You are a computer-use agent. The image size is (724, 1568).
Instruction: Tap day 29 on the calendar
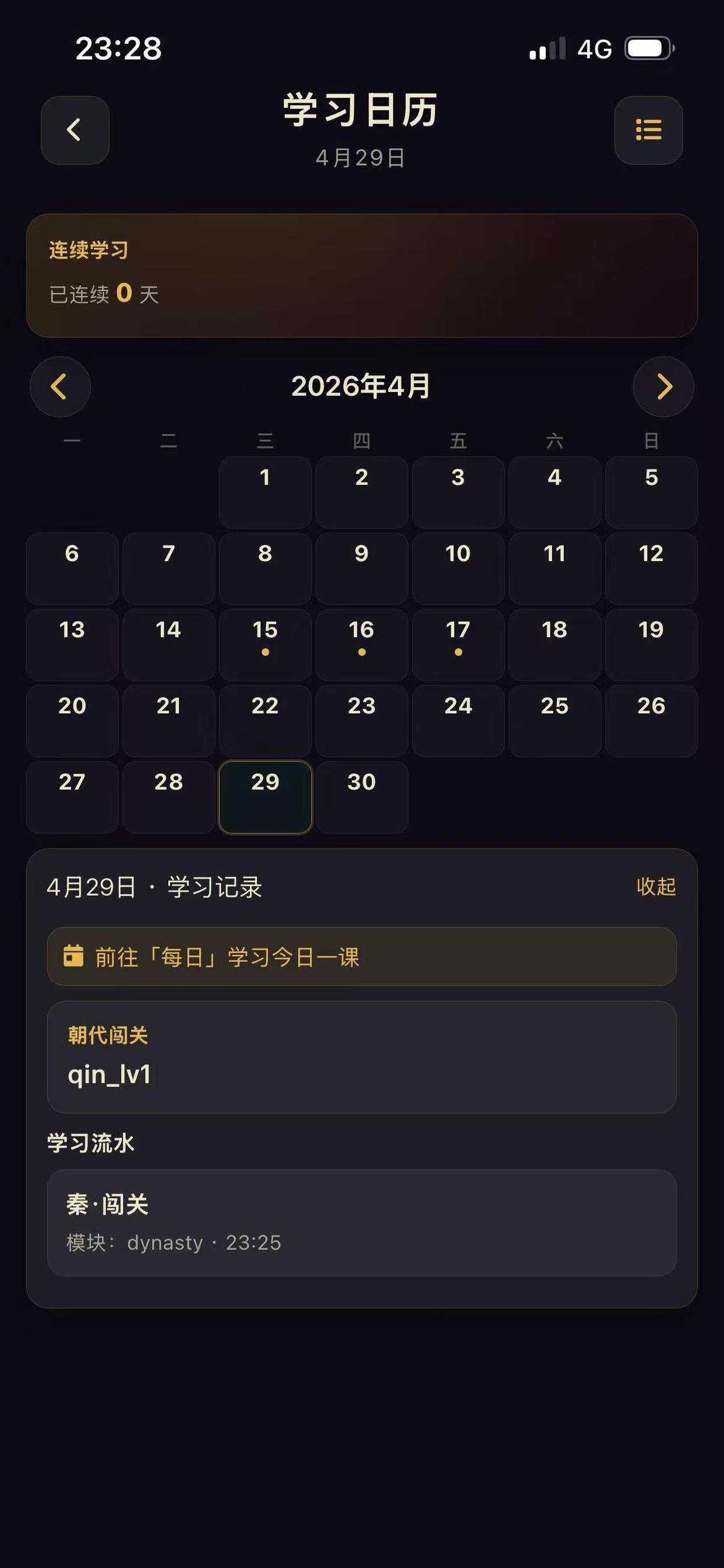click(265, 796)
